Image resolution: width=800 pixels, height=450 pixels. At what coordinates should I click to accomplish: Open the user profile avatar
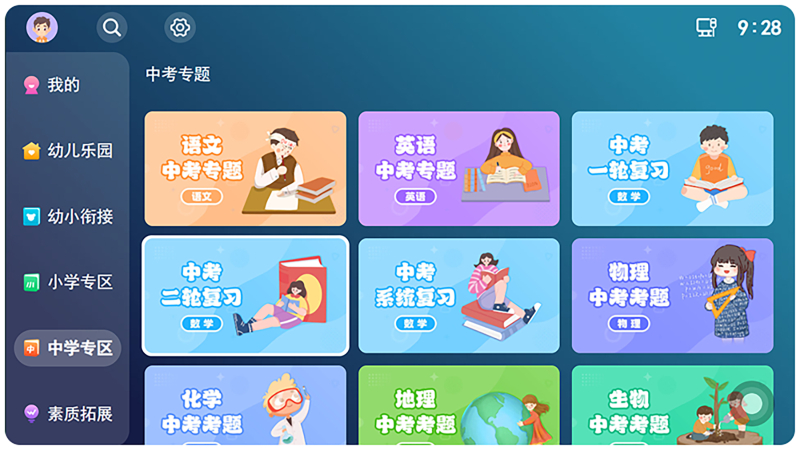point(42,28)
